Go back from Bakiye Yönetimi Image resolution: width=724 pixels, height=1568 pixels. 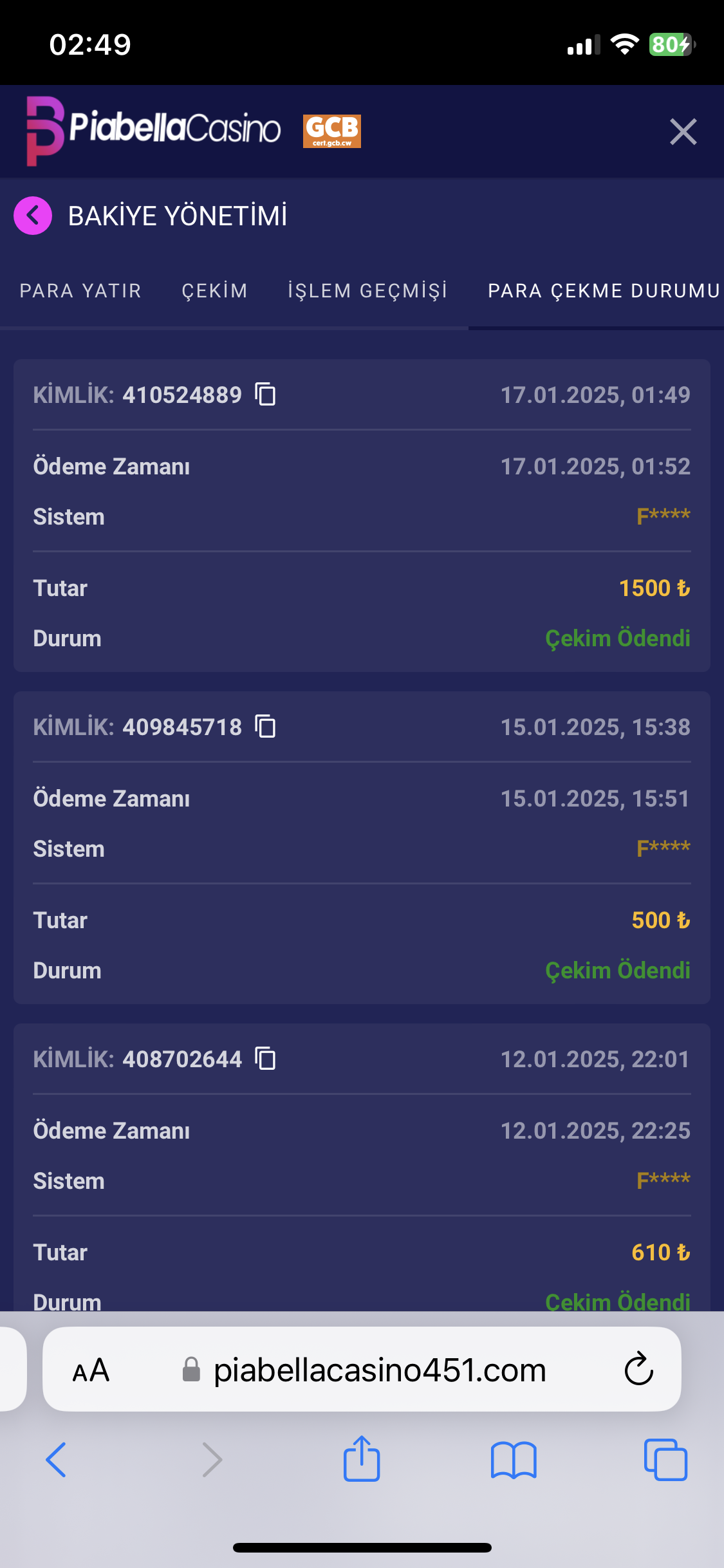tap(33, 216)
